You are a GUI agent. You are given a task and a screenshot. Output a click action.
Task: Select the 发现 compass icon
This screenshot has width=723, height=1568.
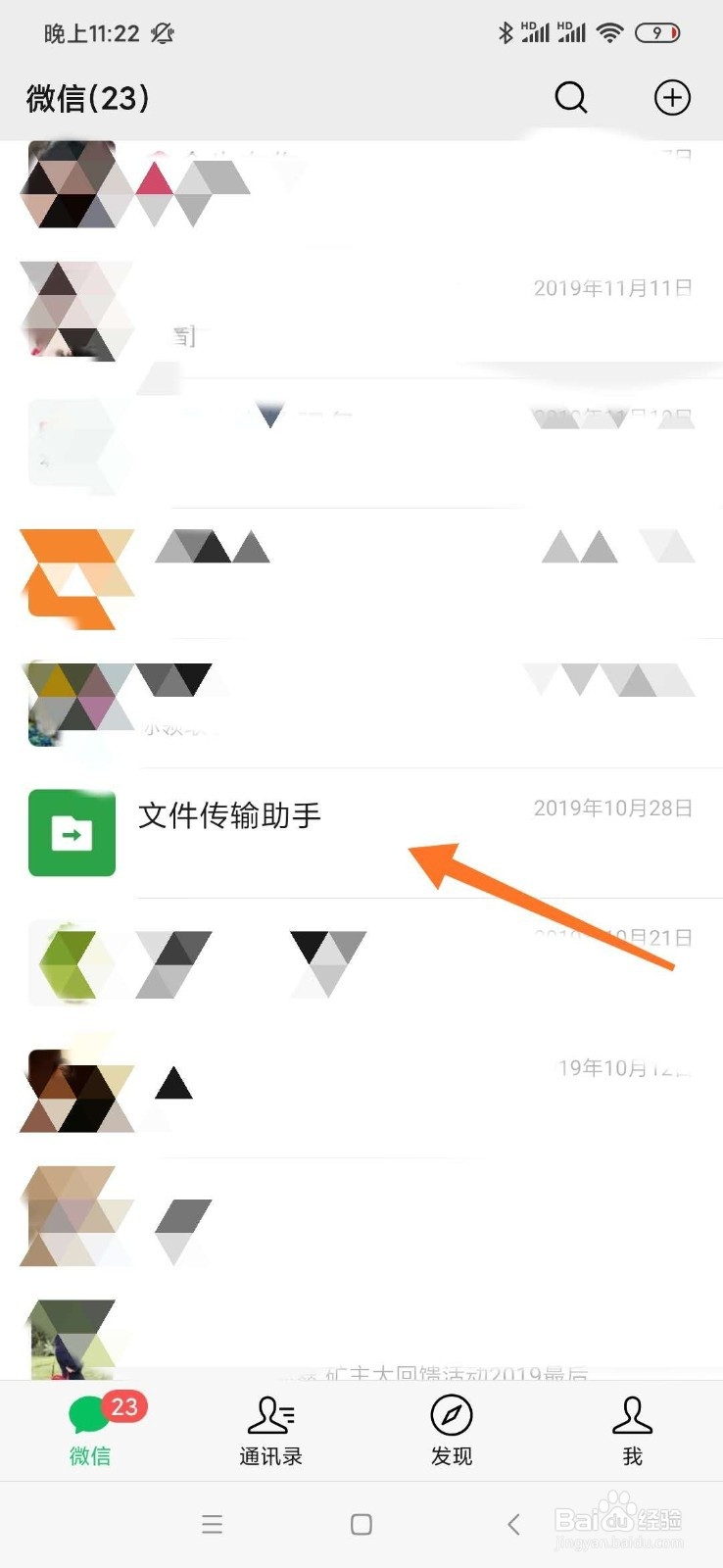point(451,1414)
